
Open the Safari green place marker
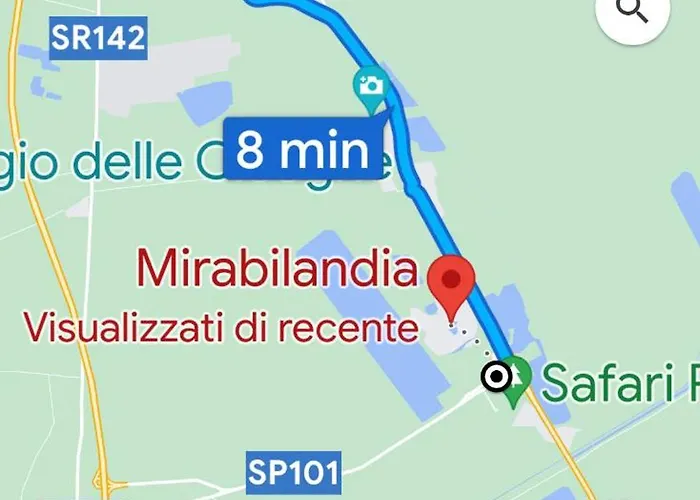[517, 379]
